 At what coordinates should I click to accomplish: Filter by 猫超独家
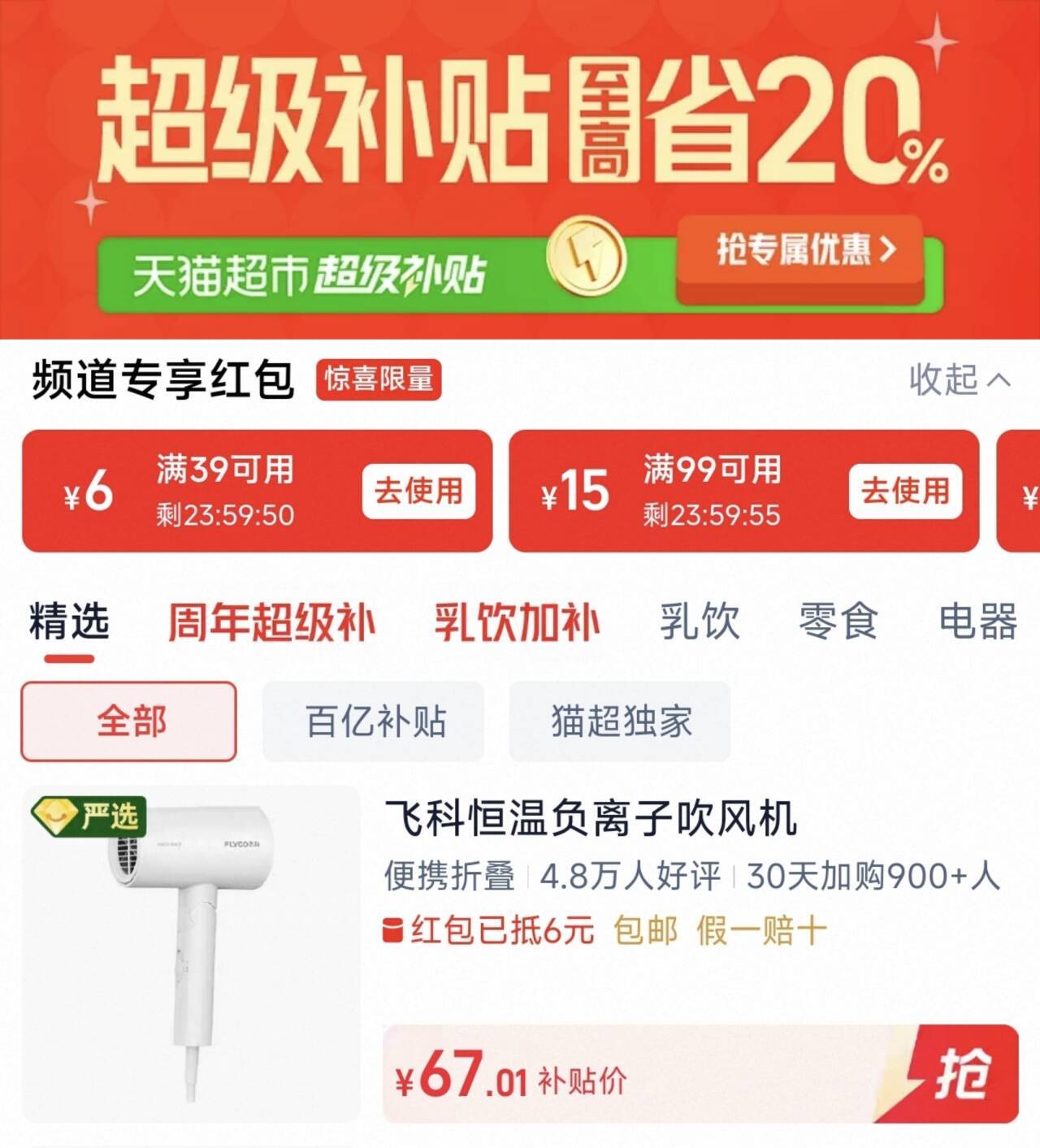pyautogui.click(x=620, y=721)
